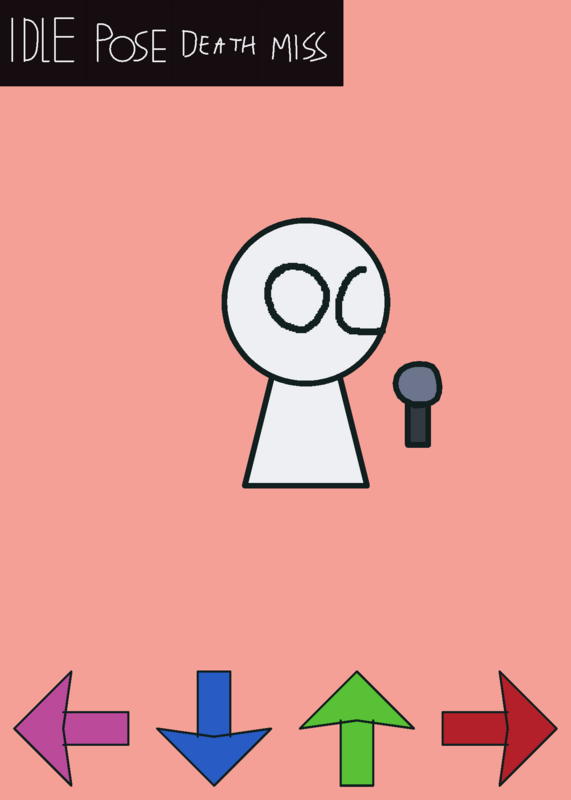Hit the red right arrow
571x800 pixels.
click(x=500, y=728)
